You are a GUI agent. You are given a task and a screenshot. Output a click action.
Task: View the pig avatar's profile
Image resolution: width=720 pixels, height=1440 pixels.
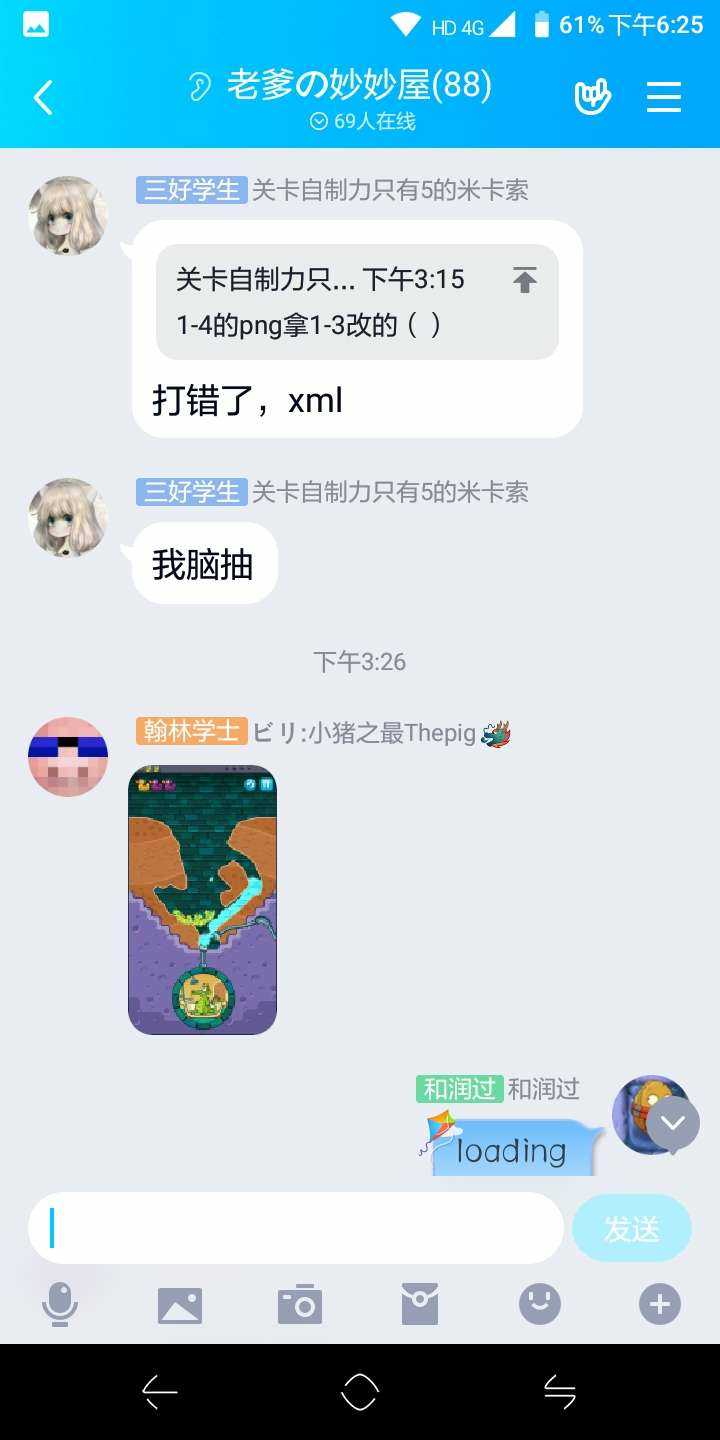pos(67,757)
